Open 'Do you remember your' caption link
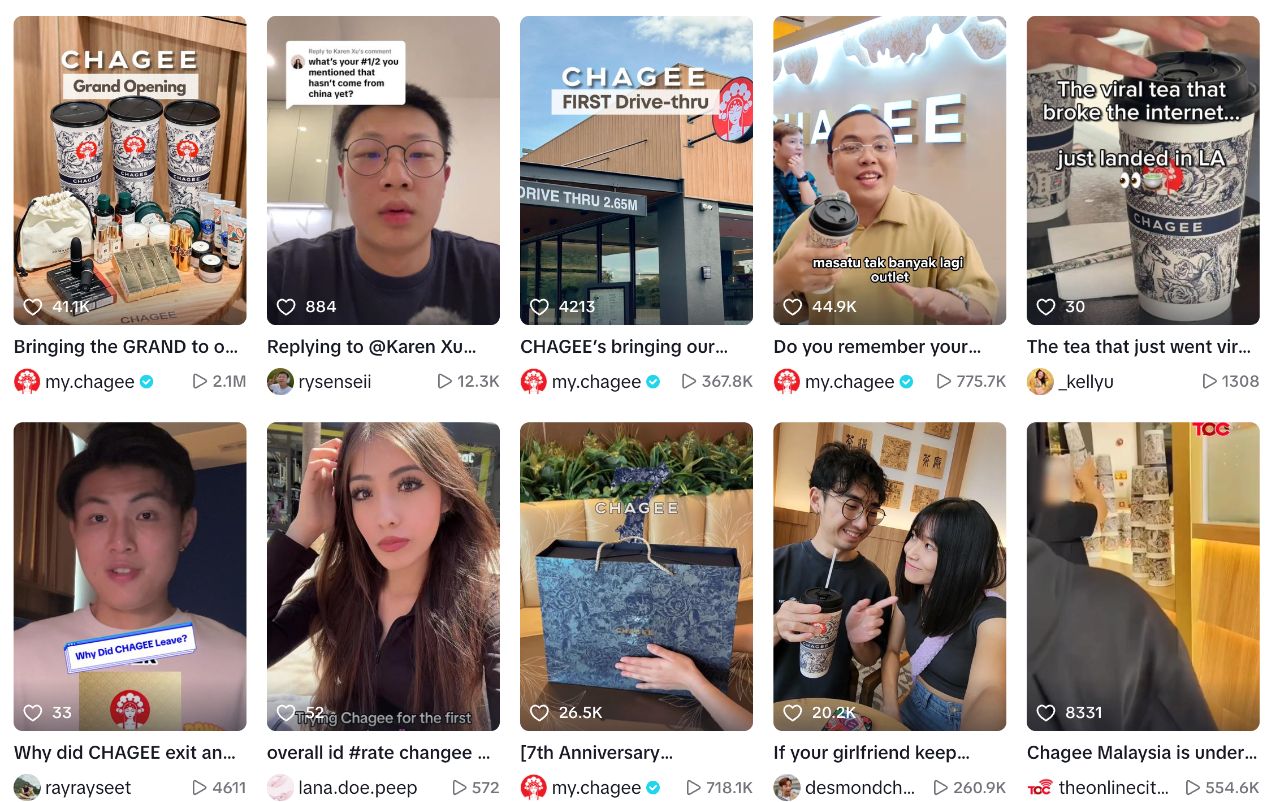This screenshot has width=1280, height=802. [876, 347]
